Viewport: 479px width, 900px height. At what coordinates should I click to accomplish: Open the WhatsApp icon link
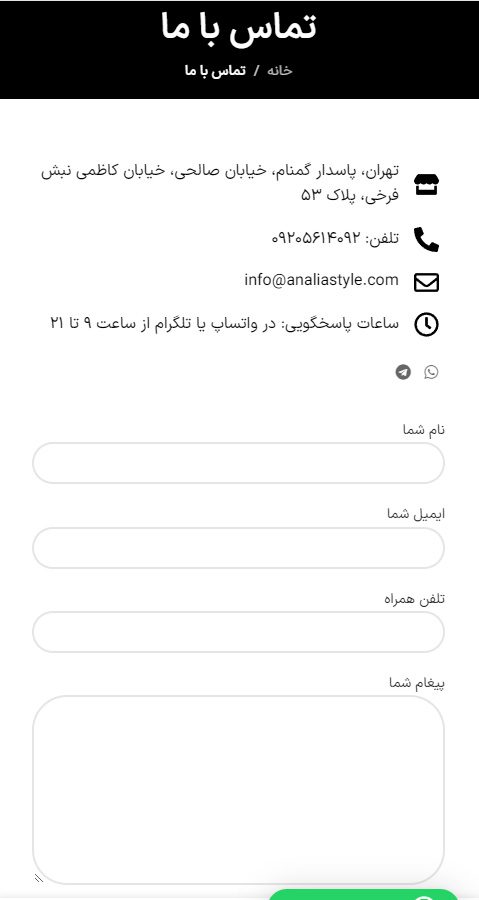click(x=431, y=372)
